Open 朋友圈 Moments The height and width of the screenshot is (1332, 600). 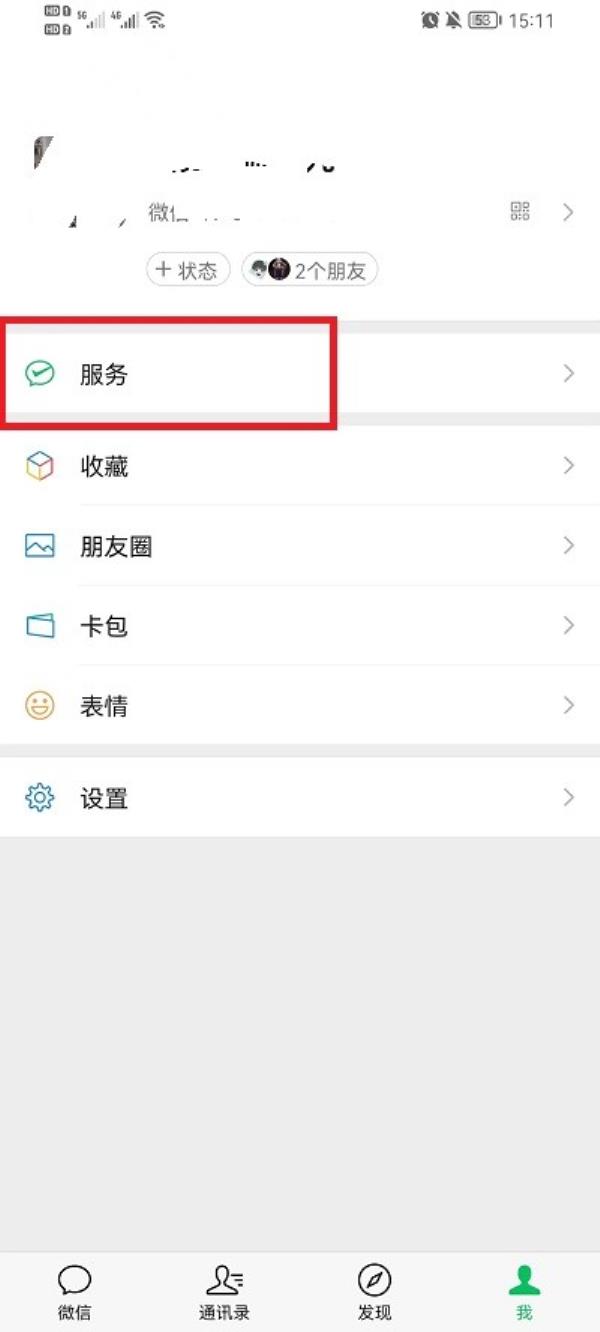(300, 546)
